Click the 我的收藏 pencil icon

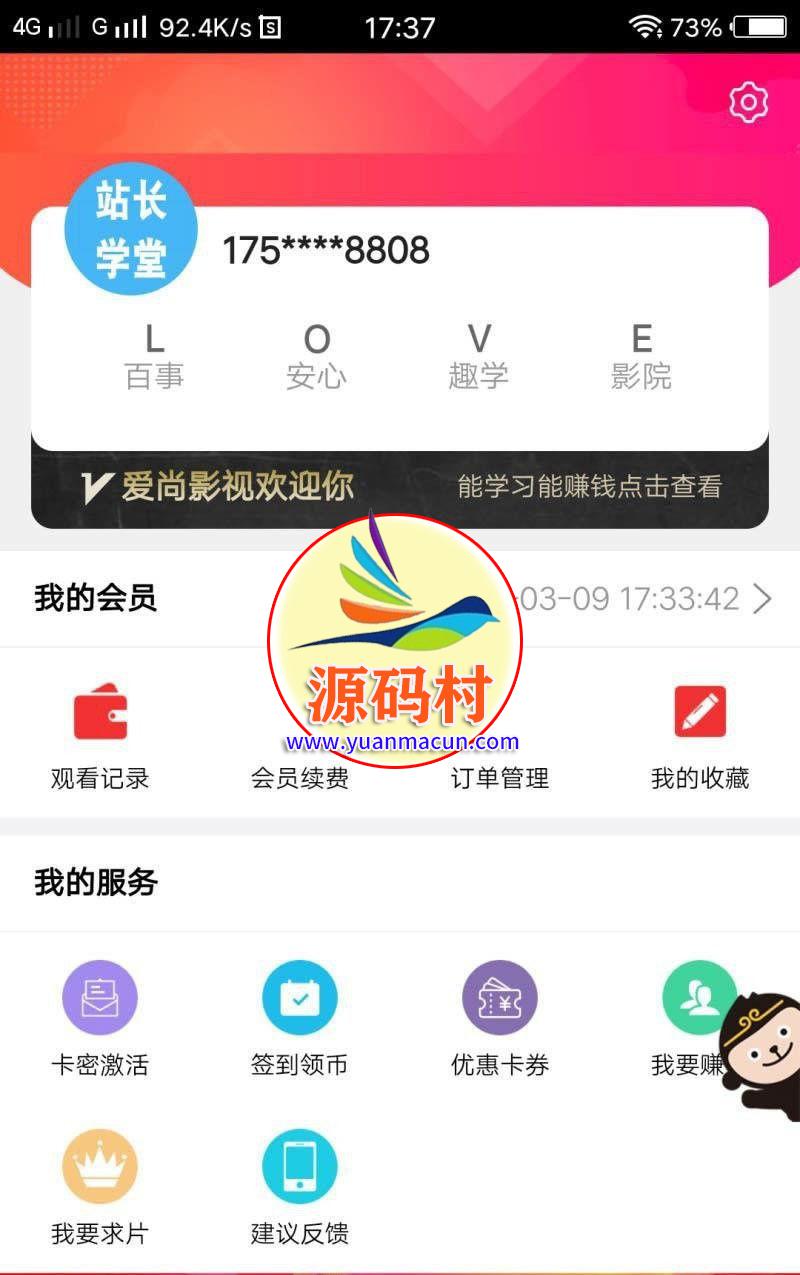point(700,710)
